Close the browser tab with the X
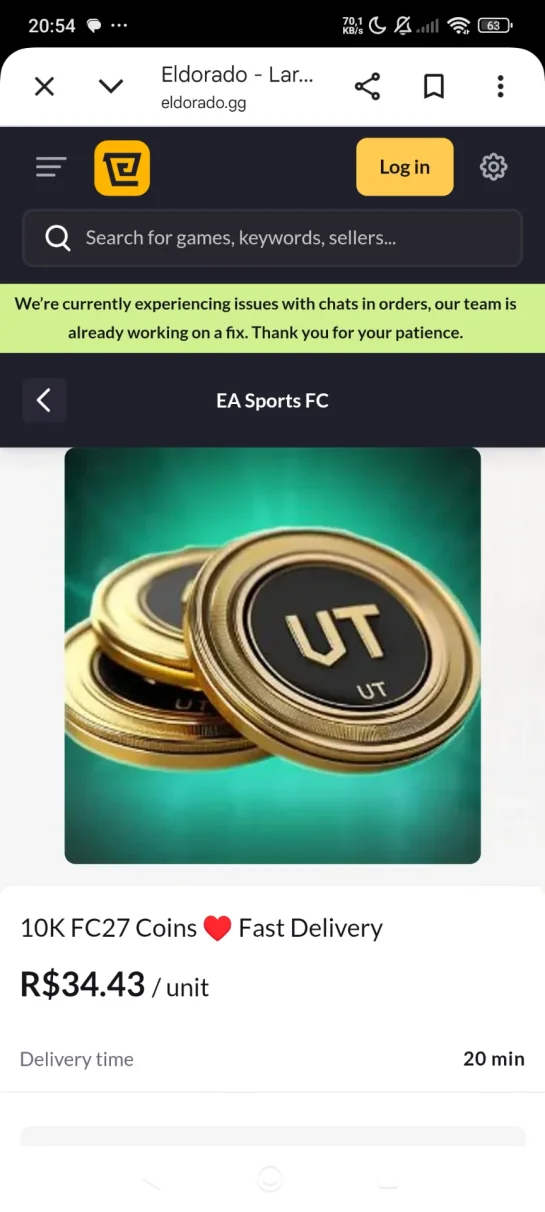545x1212 pixels. (x=44, y=87)
